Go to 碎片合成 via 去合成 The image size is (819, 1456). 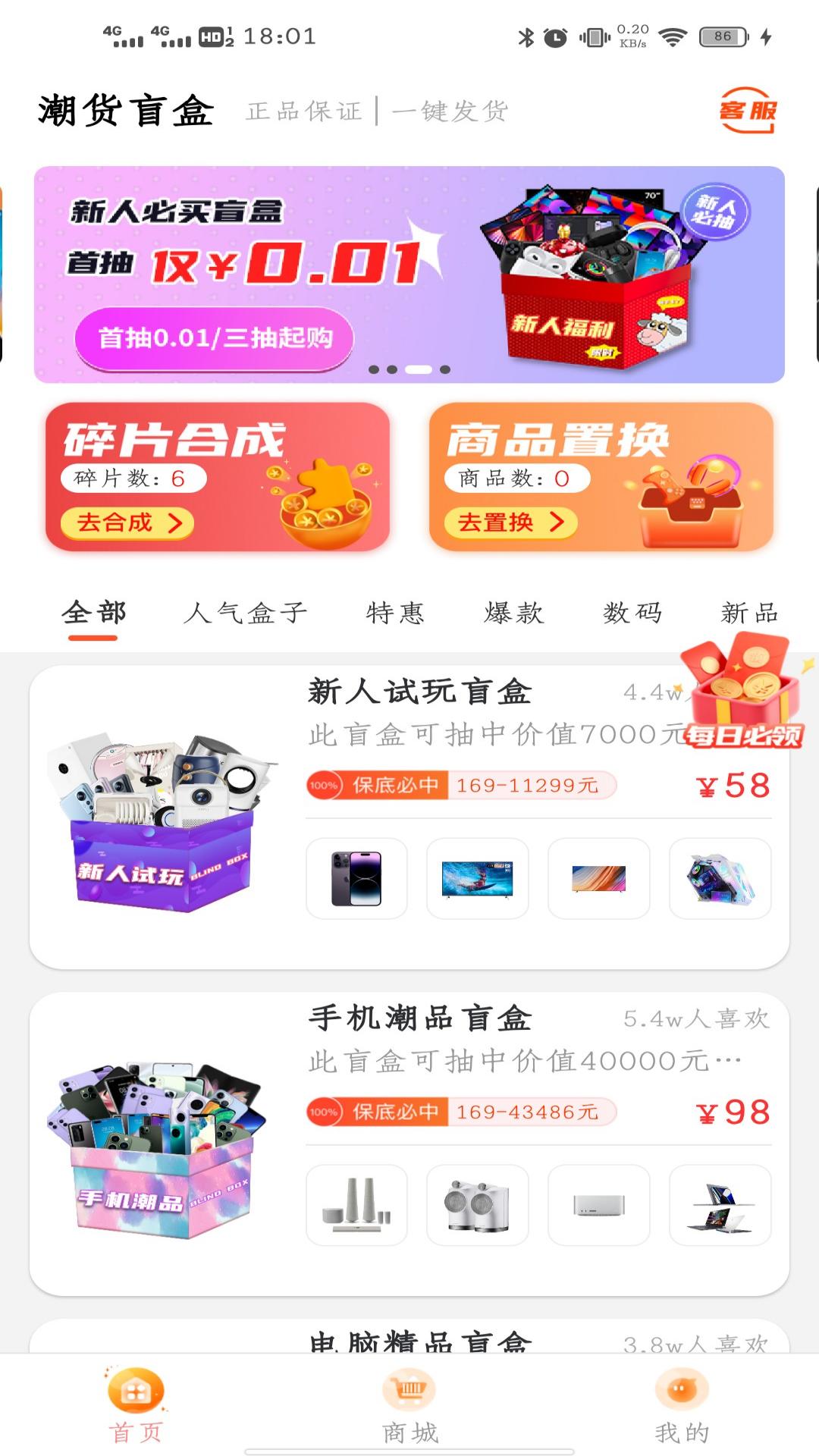pos(127,523)
